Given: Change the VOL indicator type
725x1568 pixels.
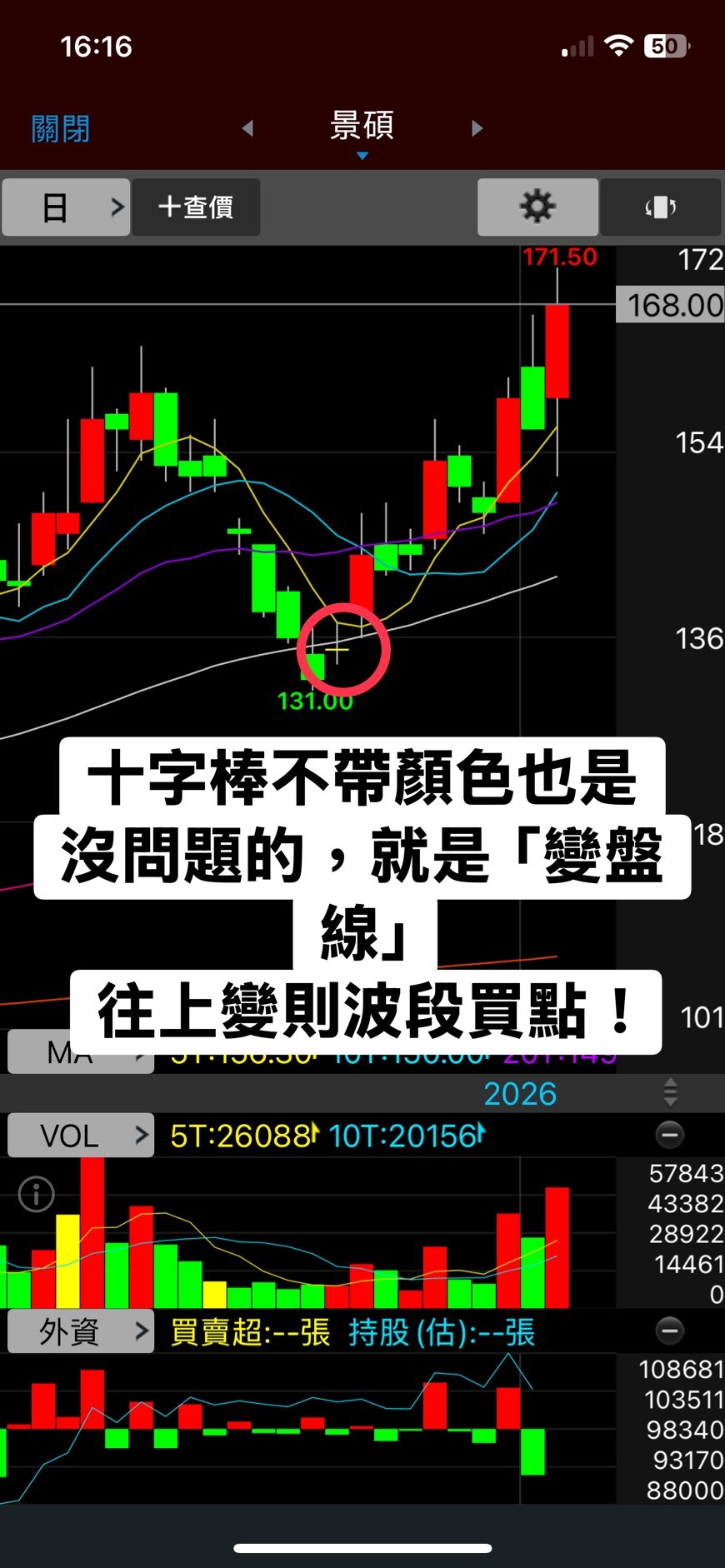Looking at the screenshot, I should [x=81, y=1136].
